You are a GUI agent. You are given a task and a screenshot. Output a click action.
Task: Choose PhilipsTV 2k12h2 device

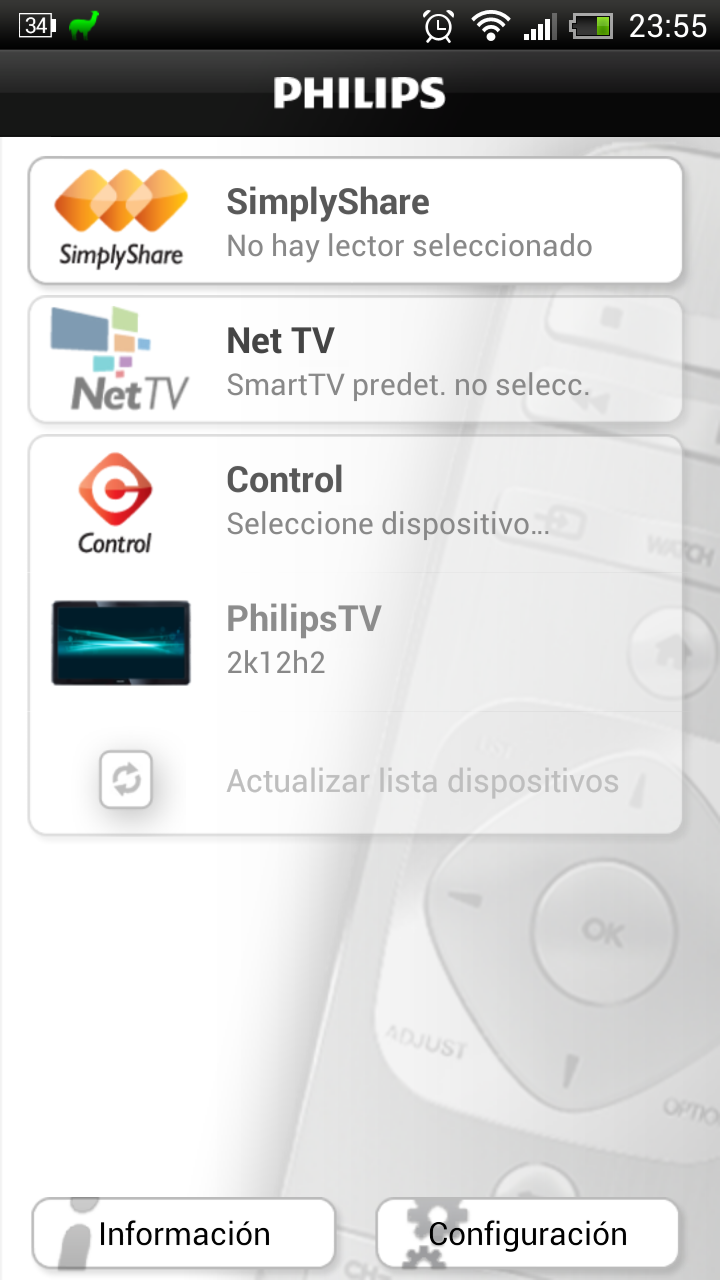(355, 640)
